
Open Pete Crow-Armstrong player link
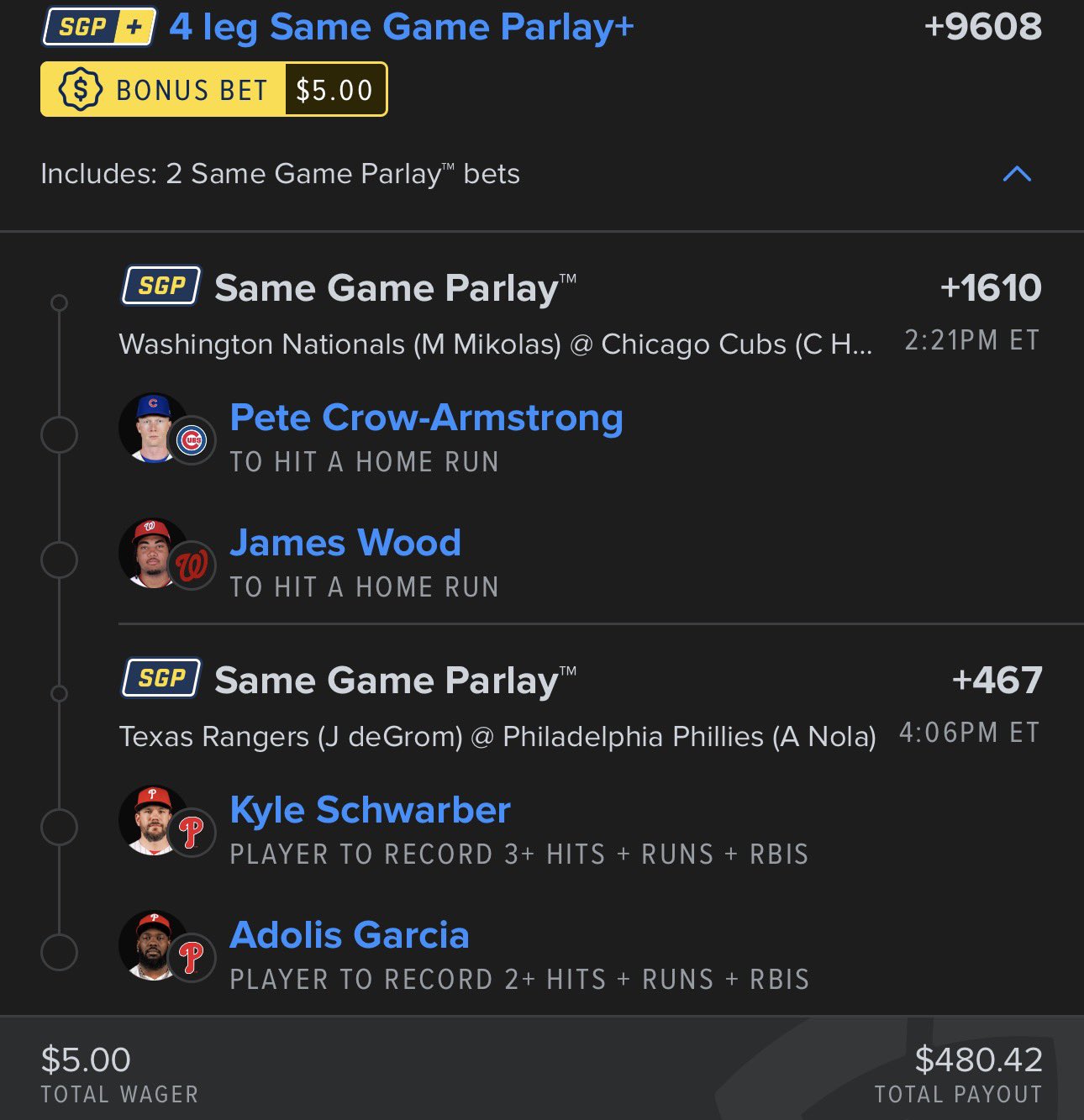pos(426,418)
